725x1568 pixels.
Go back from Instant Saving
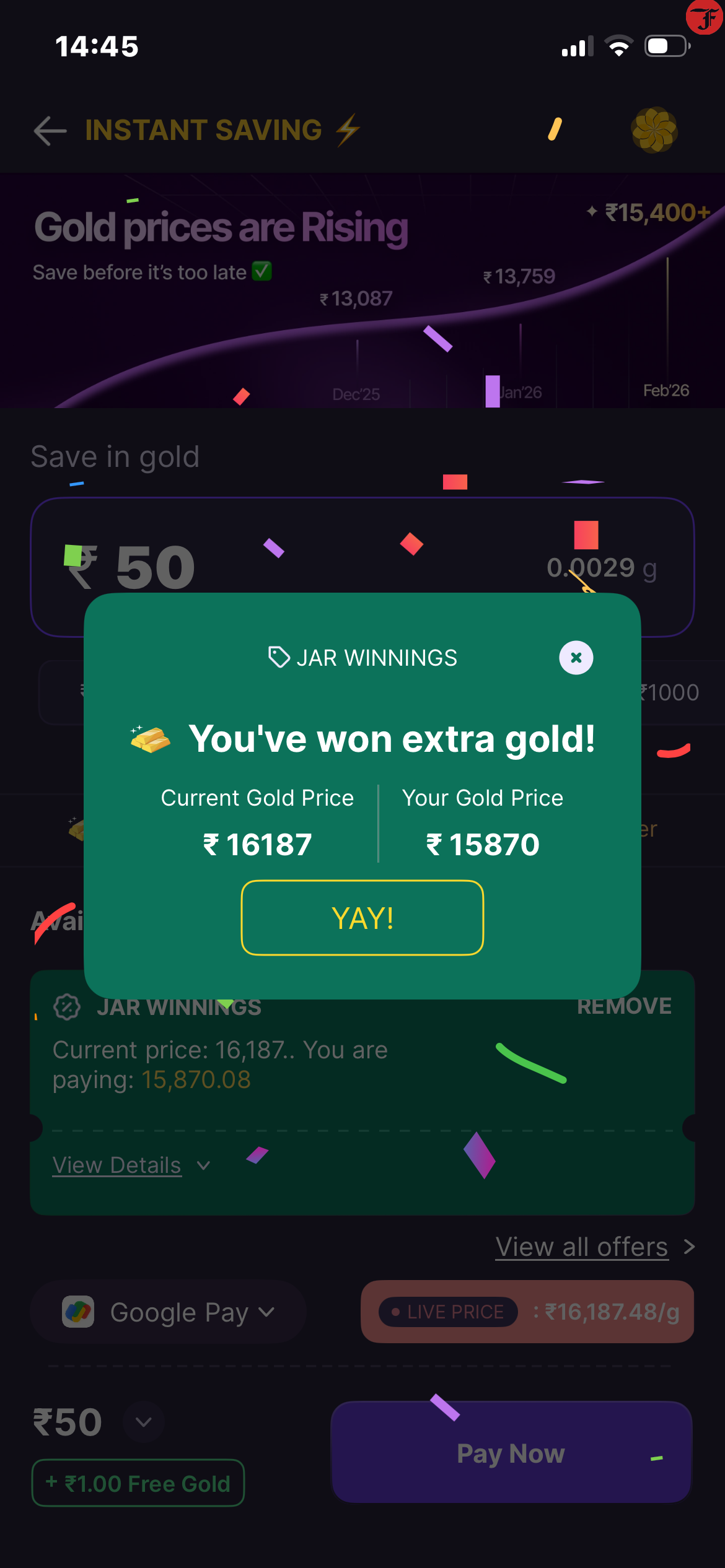coord(50,131)
